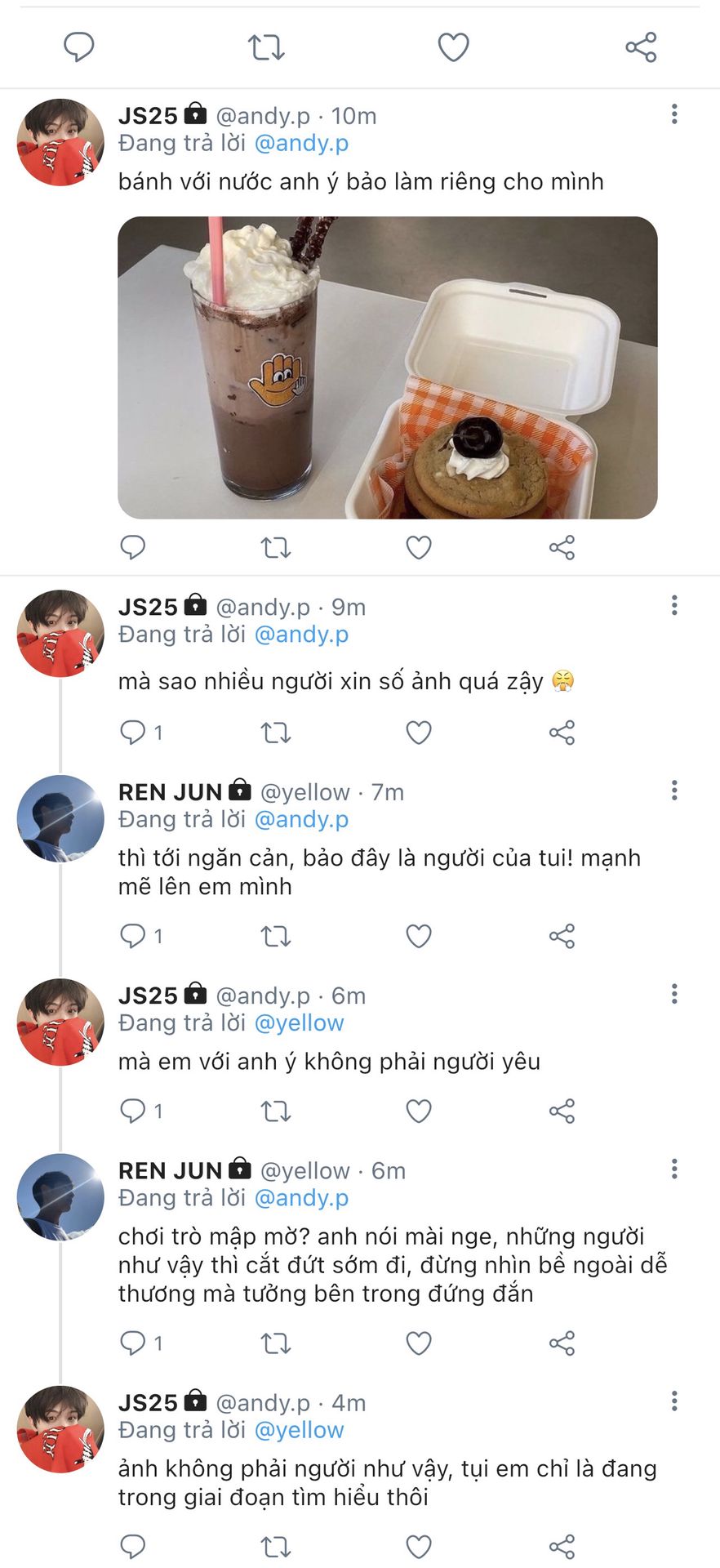Screen dimensions: 720x1568
Task: Open the drink and cookie photo
Action: (x=388, y=367)
